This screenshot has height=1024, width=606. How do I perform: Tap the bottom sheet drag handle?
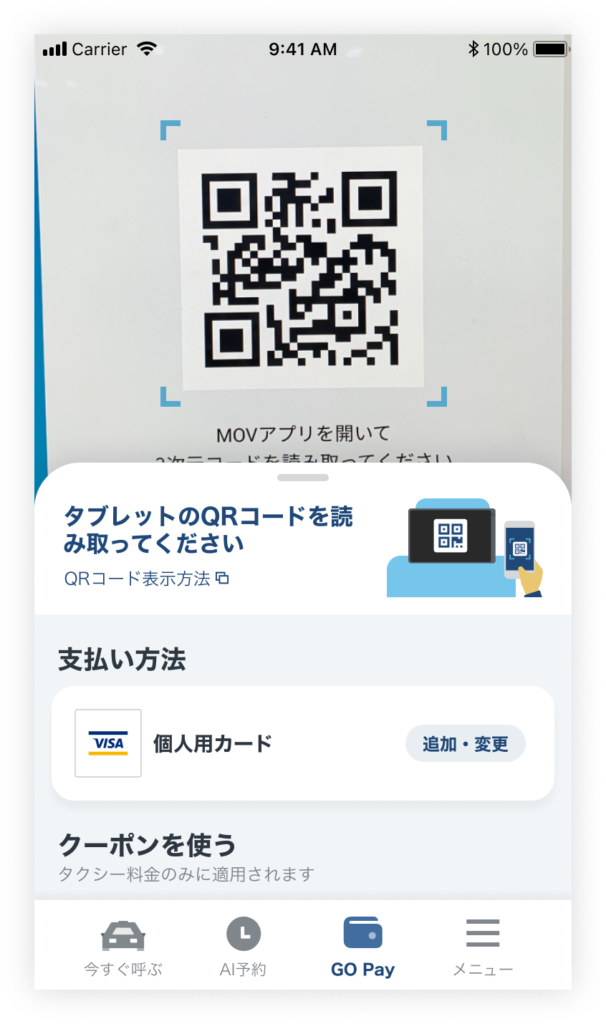pyautogui.click(x=303, y=478)
